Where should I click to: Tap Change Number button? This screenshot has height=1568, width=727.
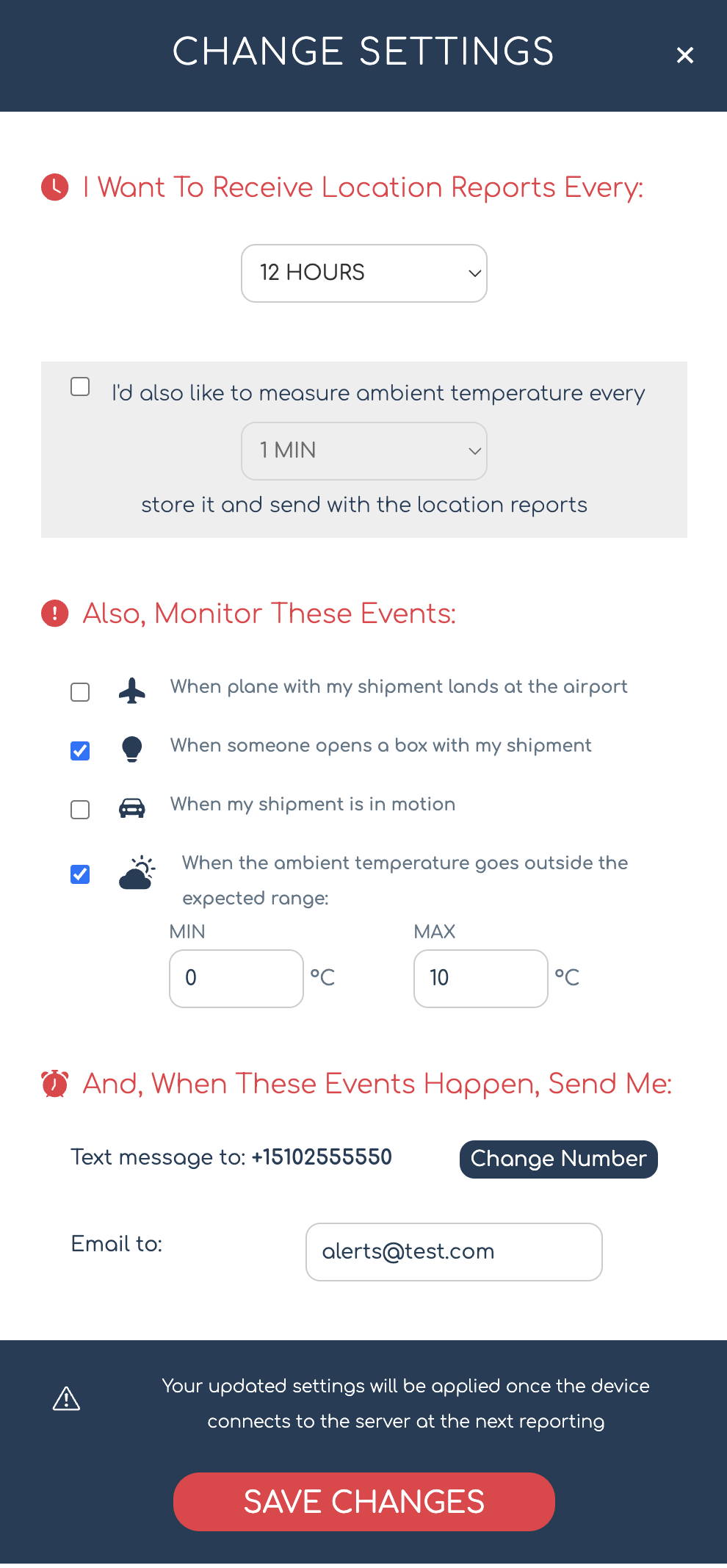[x=558, y=1159]
